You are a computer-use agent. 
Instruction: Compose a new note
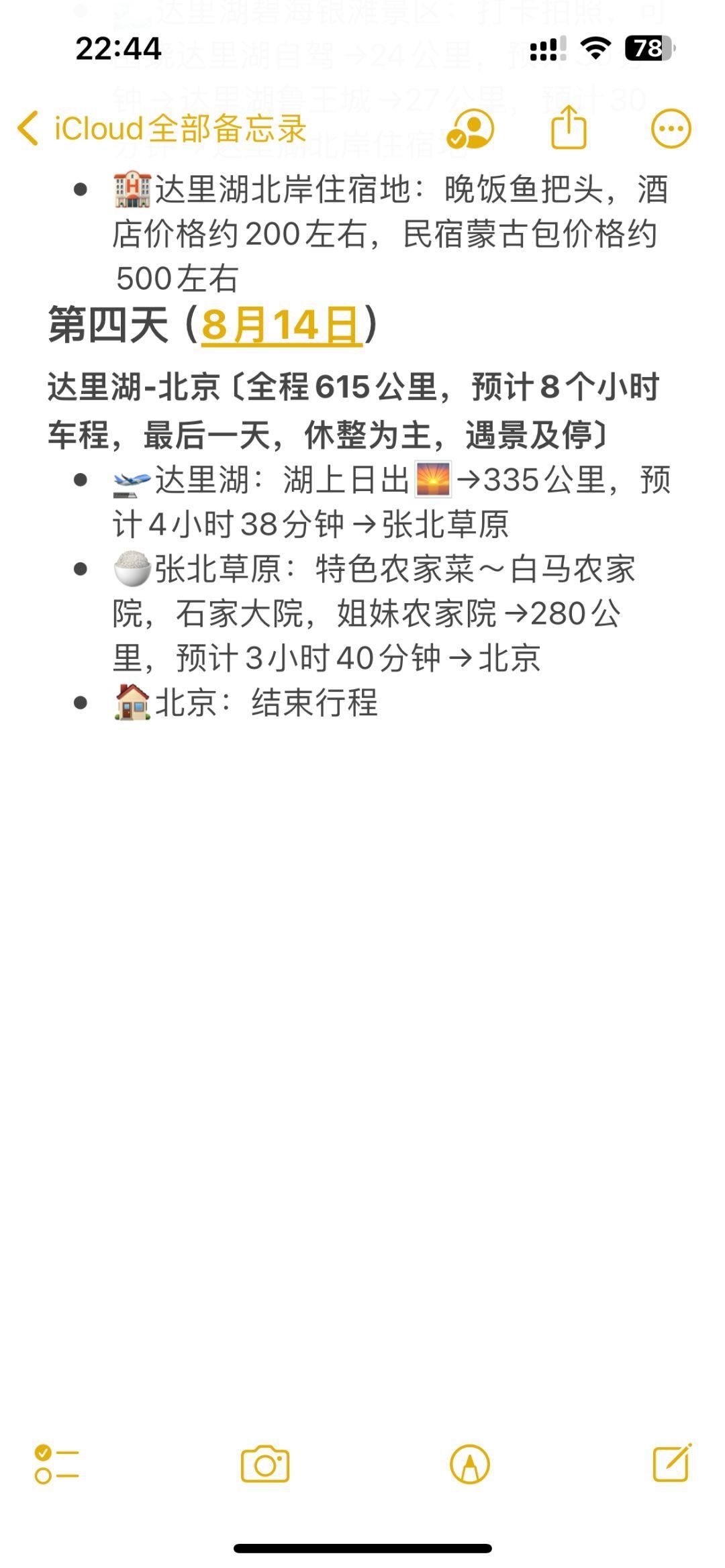[672, 1464]
